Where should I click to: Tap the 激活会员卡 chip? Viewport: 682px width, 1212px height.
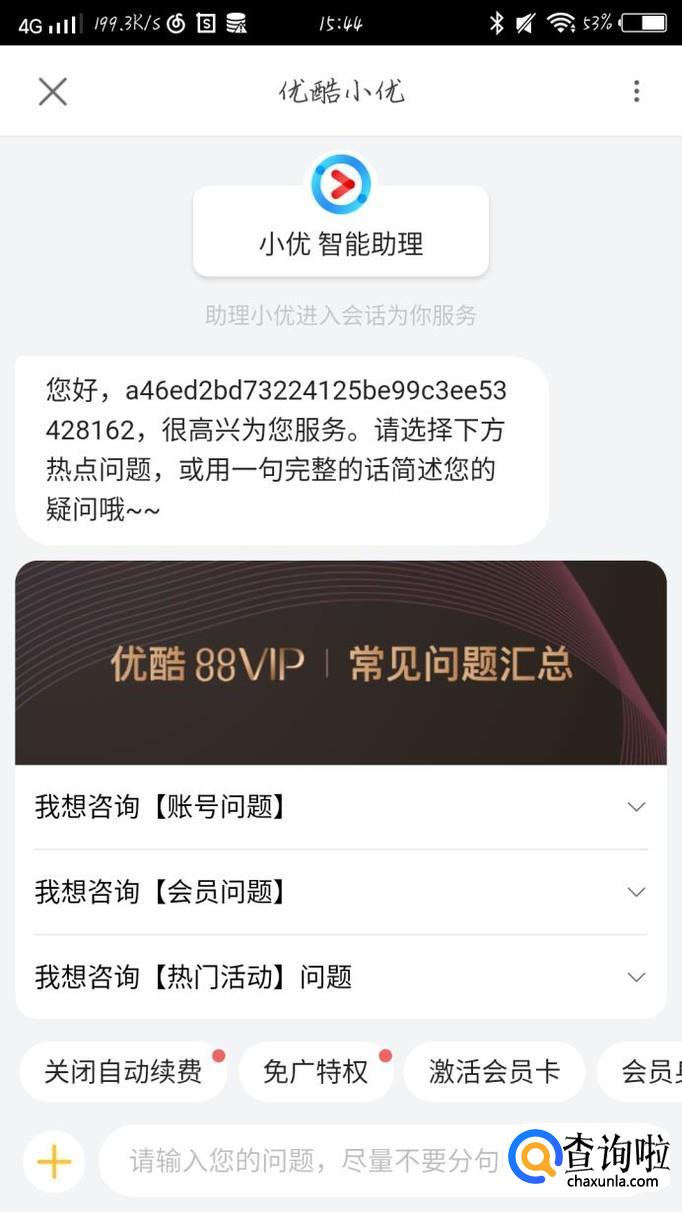(494, 1073)
